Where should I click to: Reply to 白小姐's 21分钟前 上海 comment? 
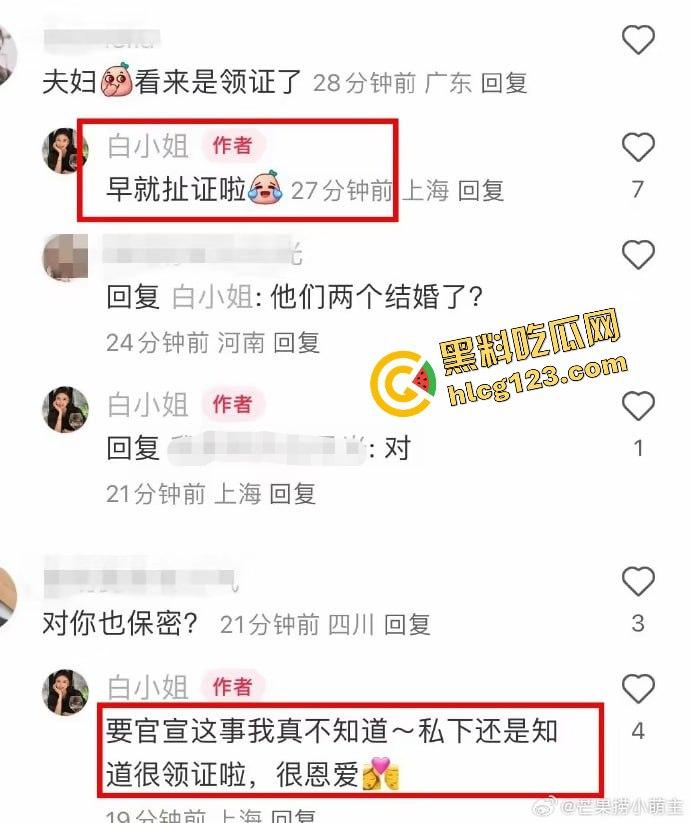(x=293, y=493)
